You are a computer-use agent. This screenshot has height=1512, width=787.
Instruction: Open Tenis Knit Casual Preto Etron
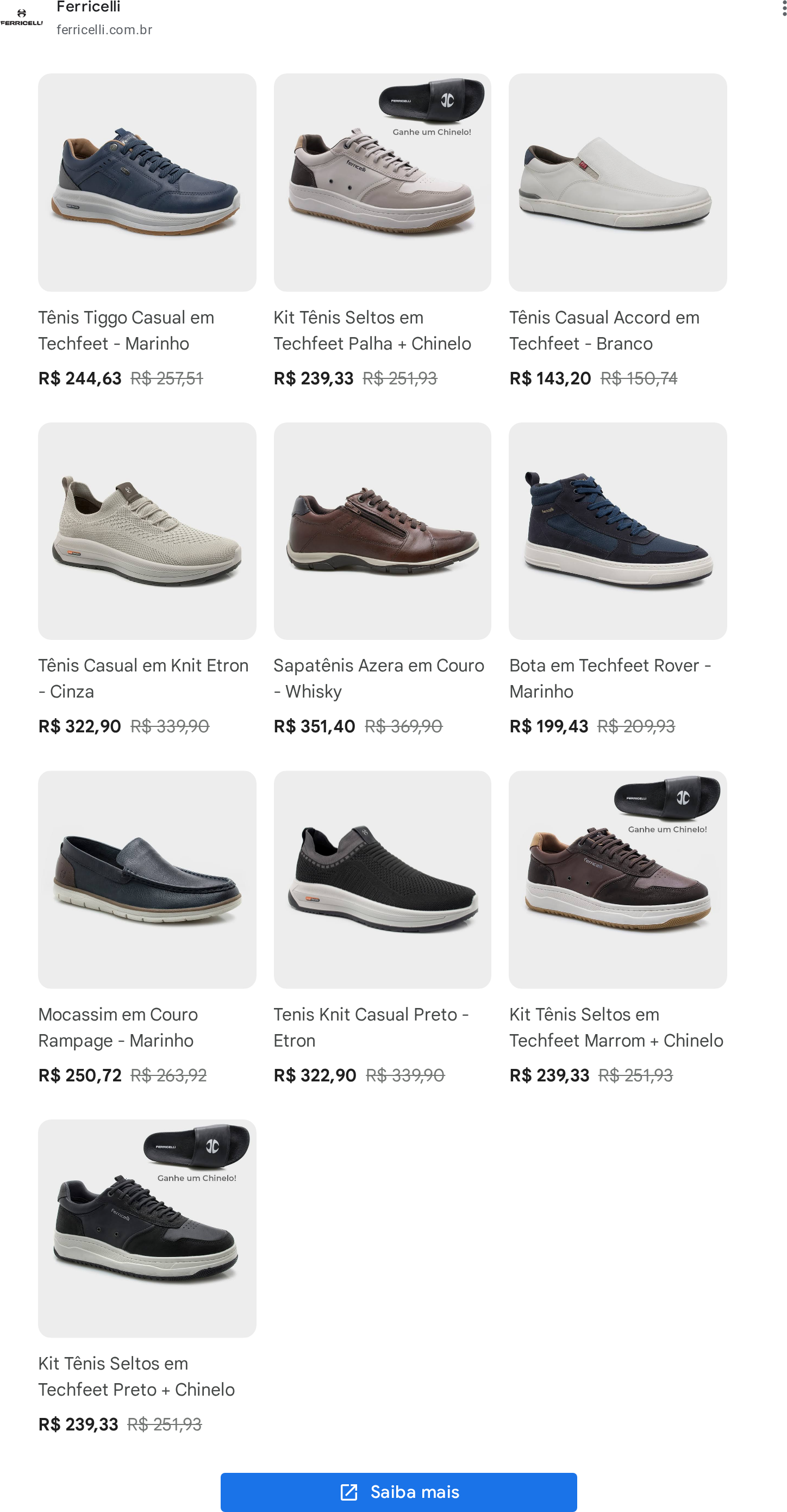click(x=382, y=928)
